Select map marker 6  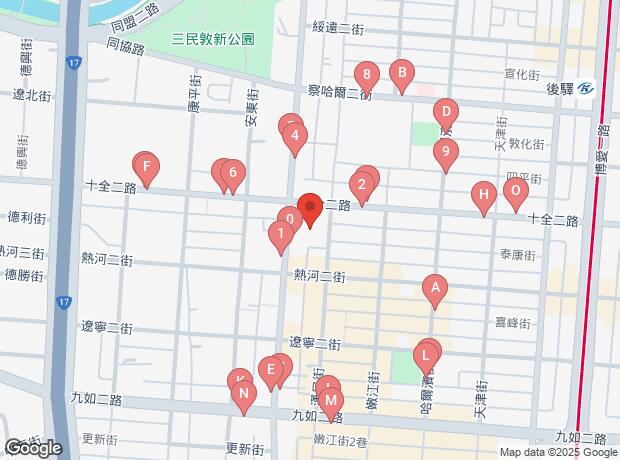click(x=233, y=176)
